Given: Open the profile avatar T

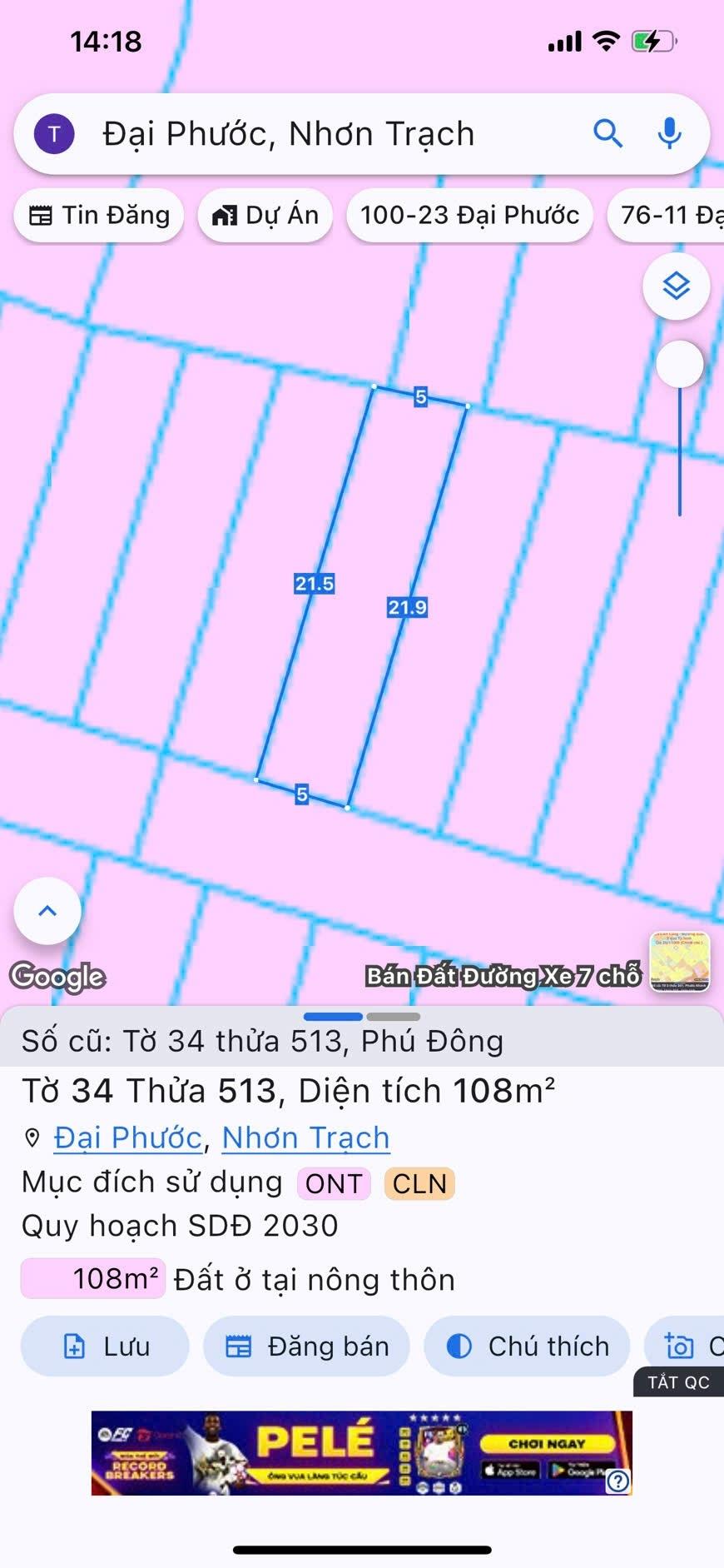Looking at the screenshot, I should pyautogui.click(x=54, y=134).
